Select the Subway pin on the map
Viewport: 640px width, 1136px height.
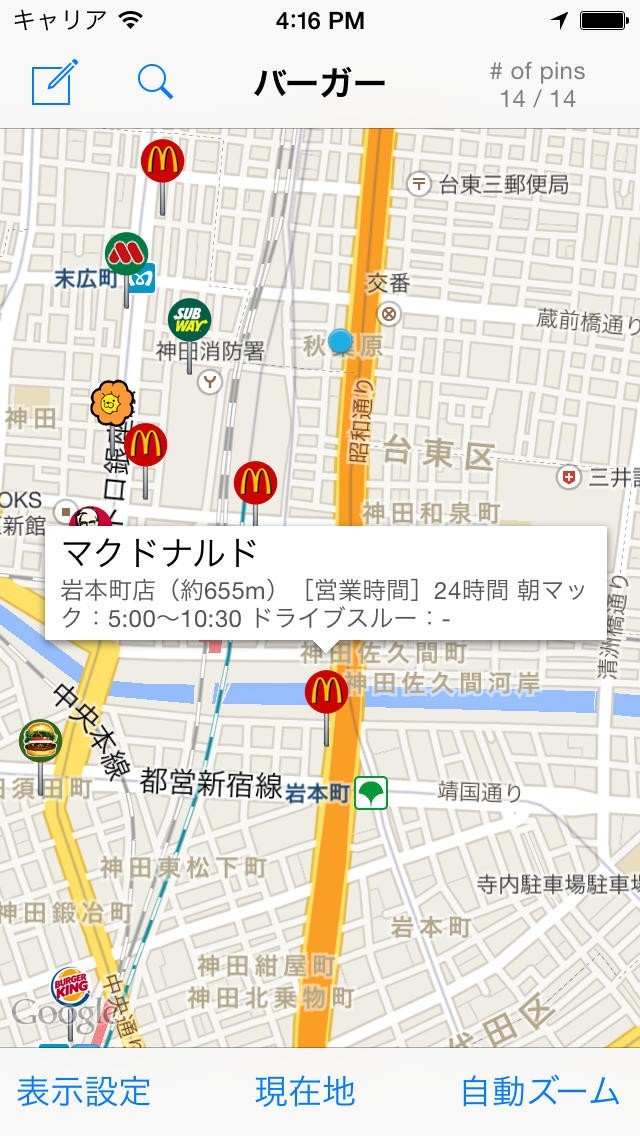pyautogui.click(x=189, y=320)
